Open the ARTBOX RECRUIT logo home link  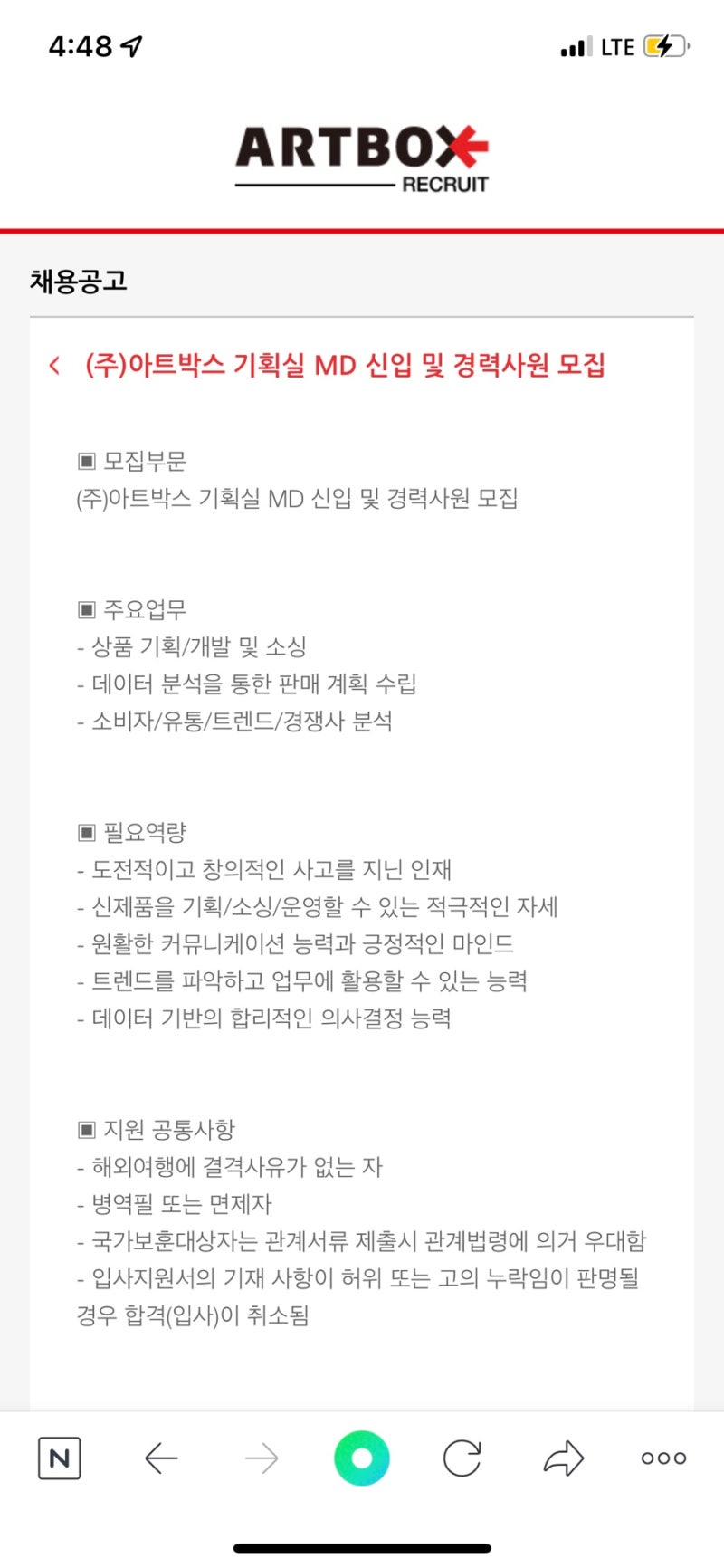362,158
